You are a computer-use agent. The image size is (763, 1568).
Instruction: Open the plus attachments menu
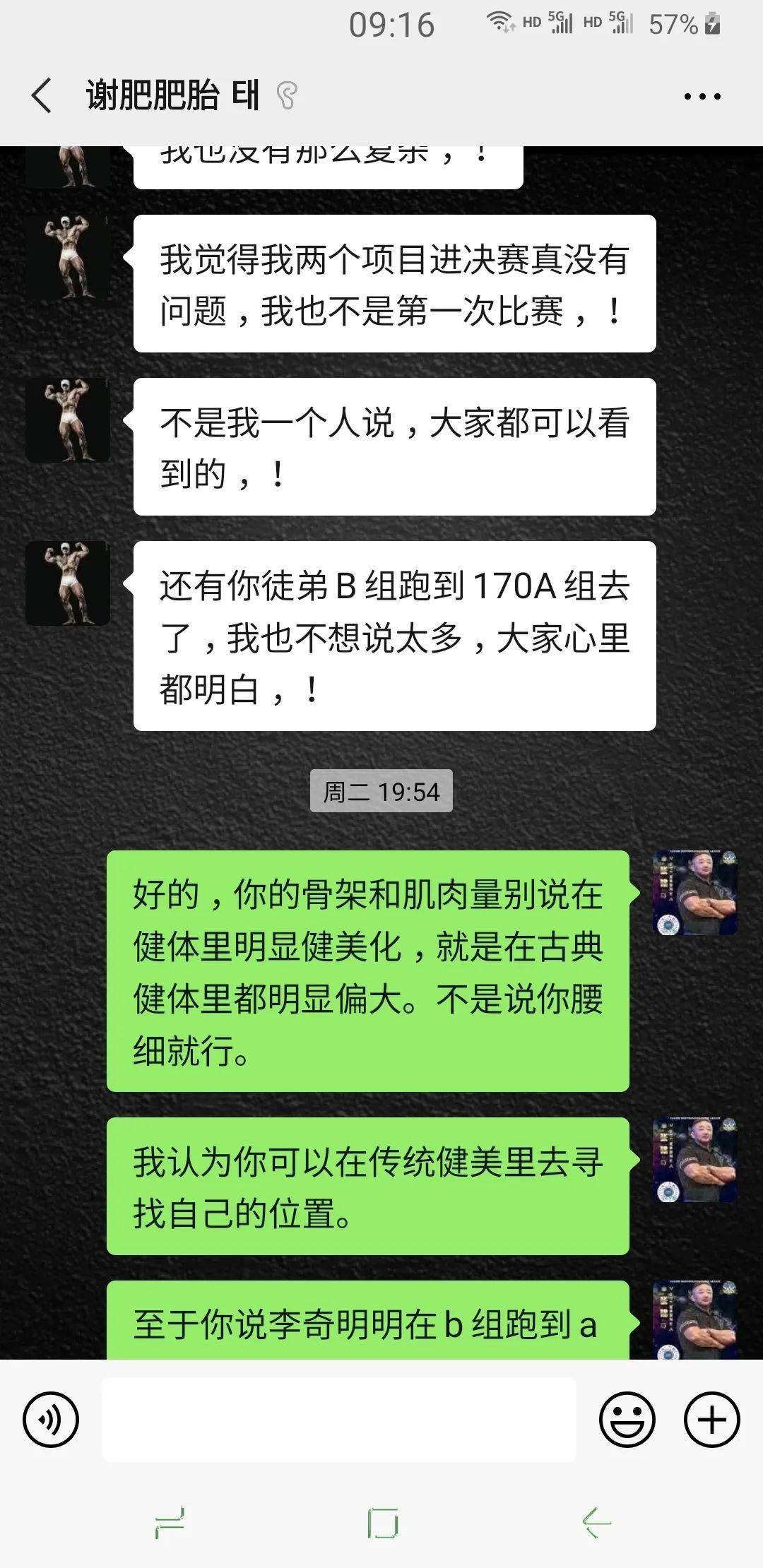click(x=711, y=1419)
